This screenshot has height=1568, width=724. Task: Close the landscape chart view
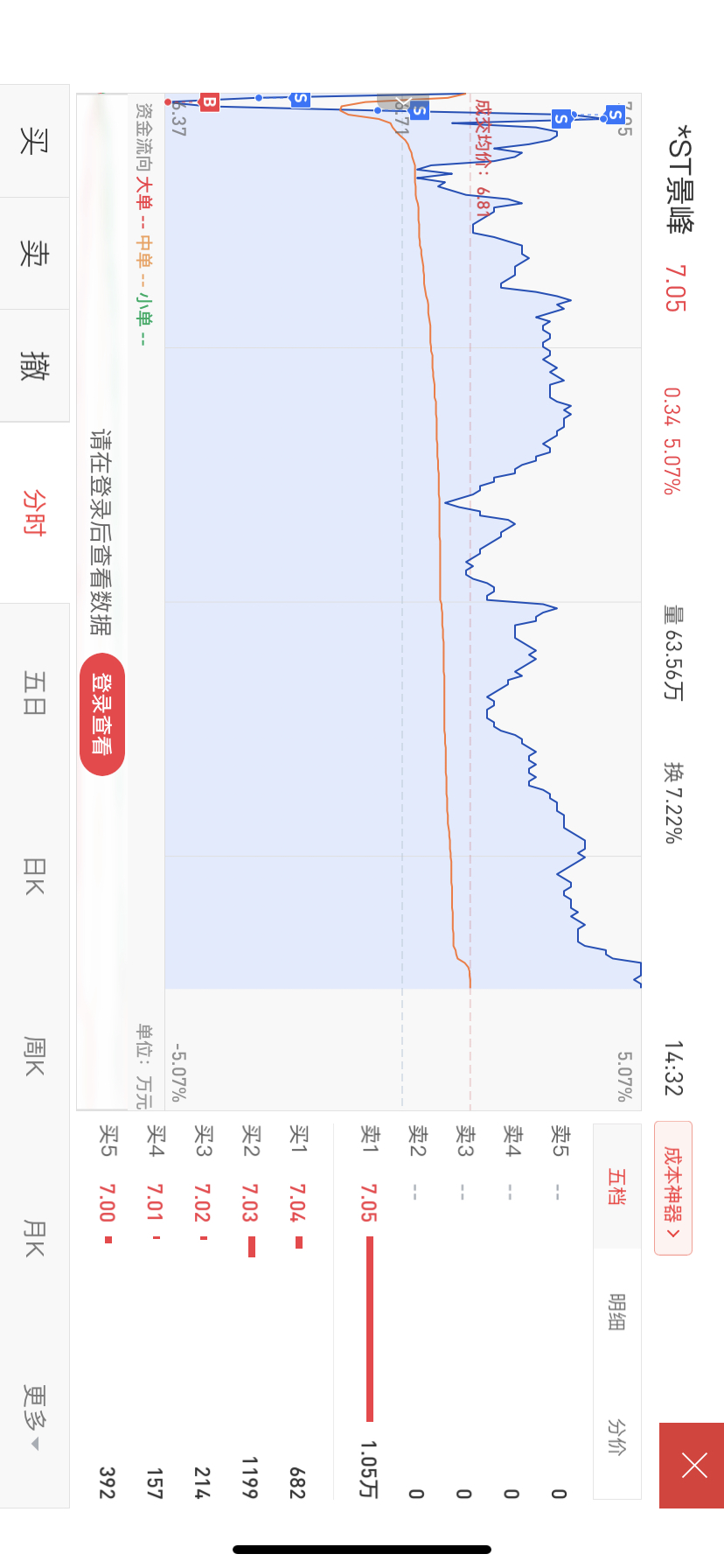(x=692, y=1465)
